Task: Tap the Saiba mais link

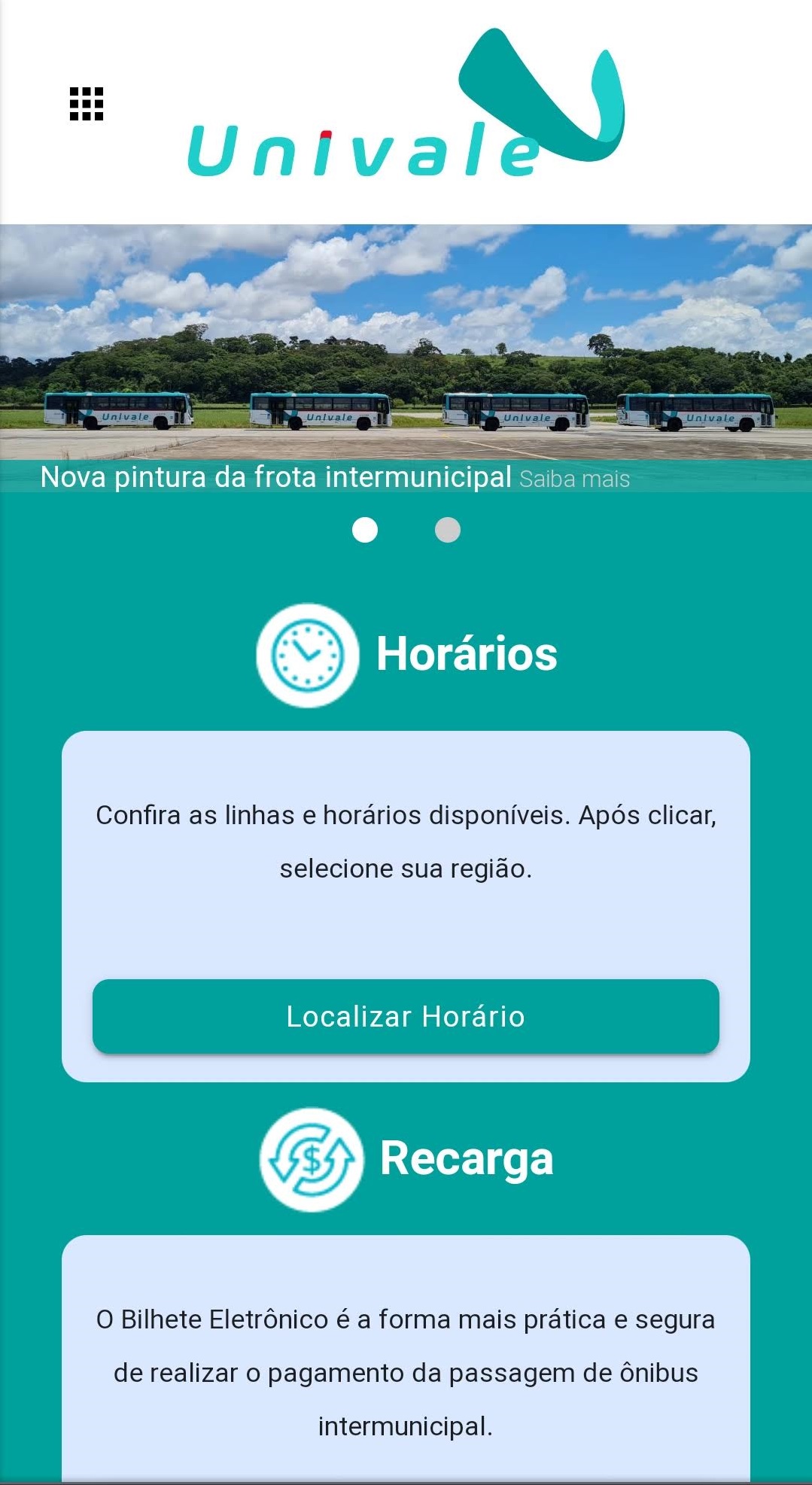Action: coord(574,479)
